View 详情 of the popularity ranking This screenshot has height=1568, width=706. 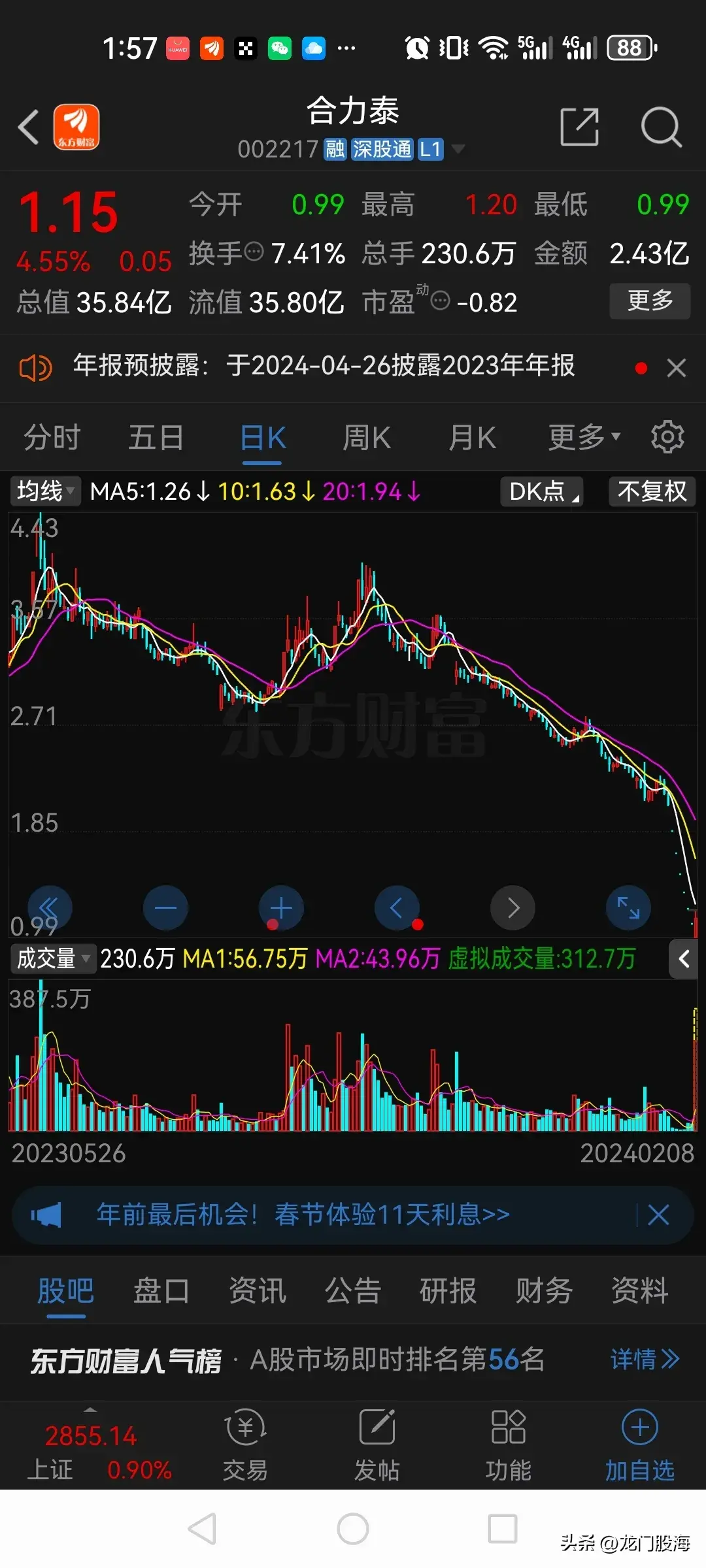click(644, 1360)
